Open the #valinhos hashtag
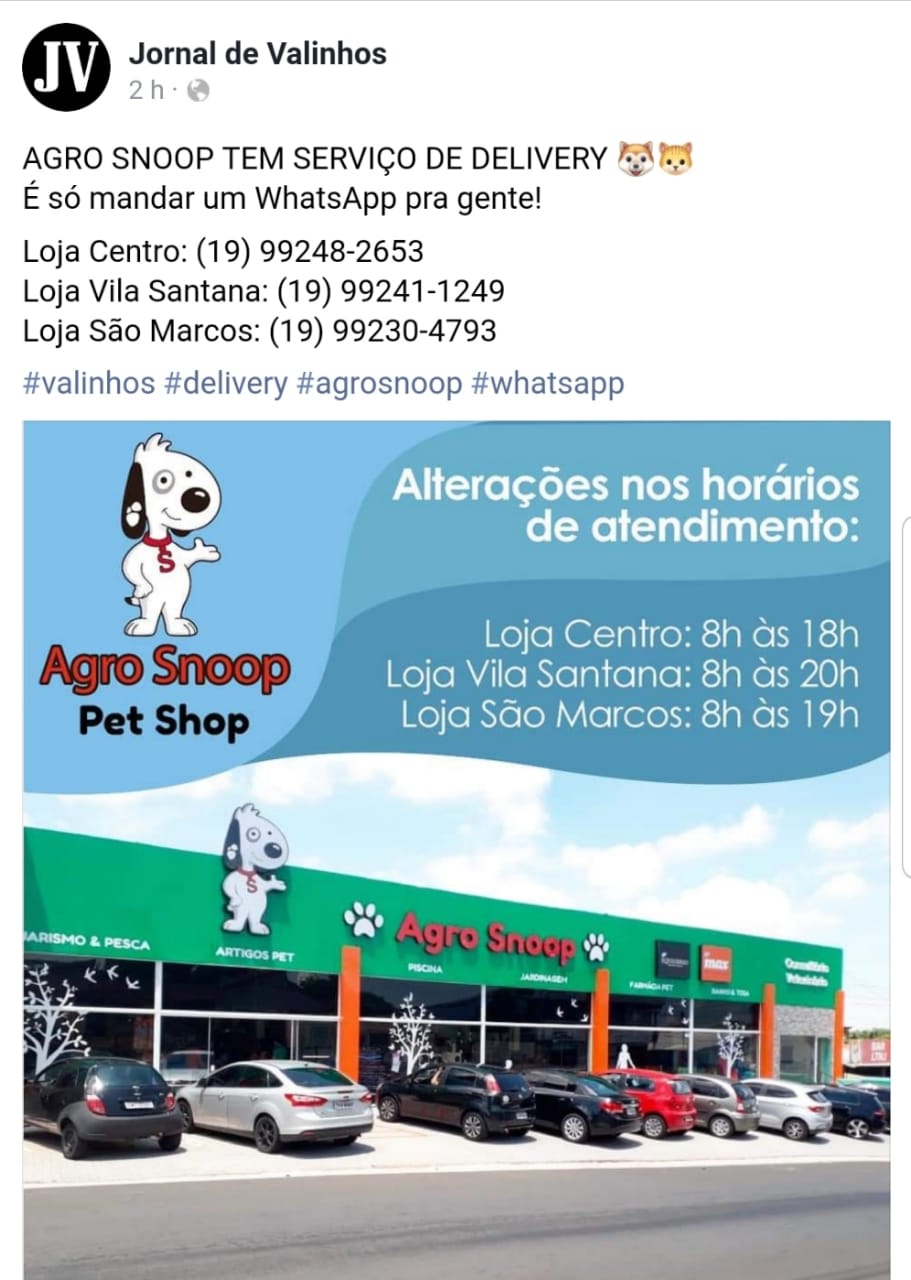This screenshot has width=911, height=1280. [x=88, y=383]
